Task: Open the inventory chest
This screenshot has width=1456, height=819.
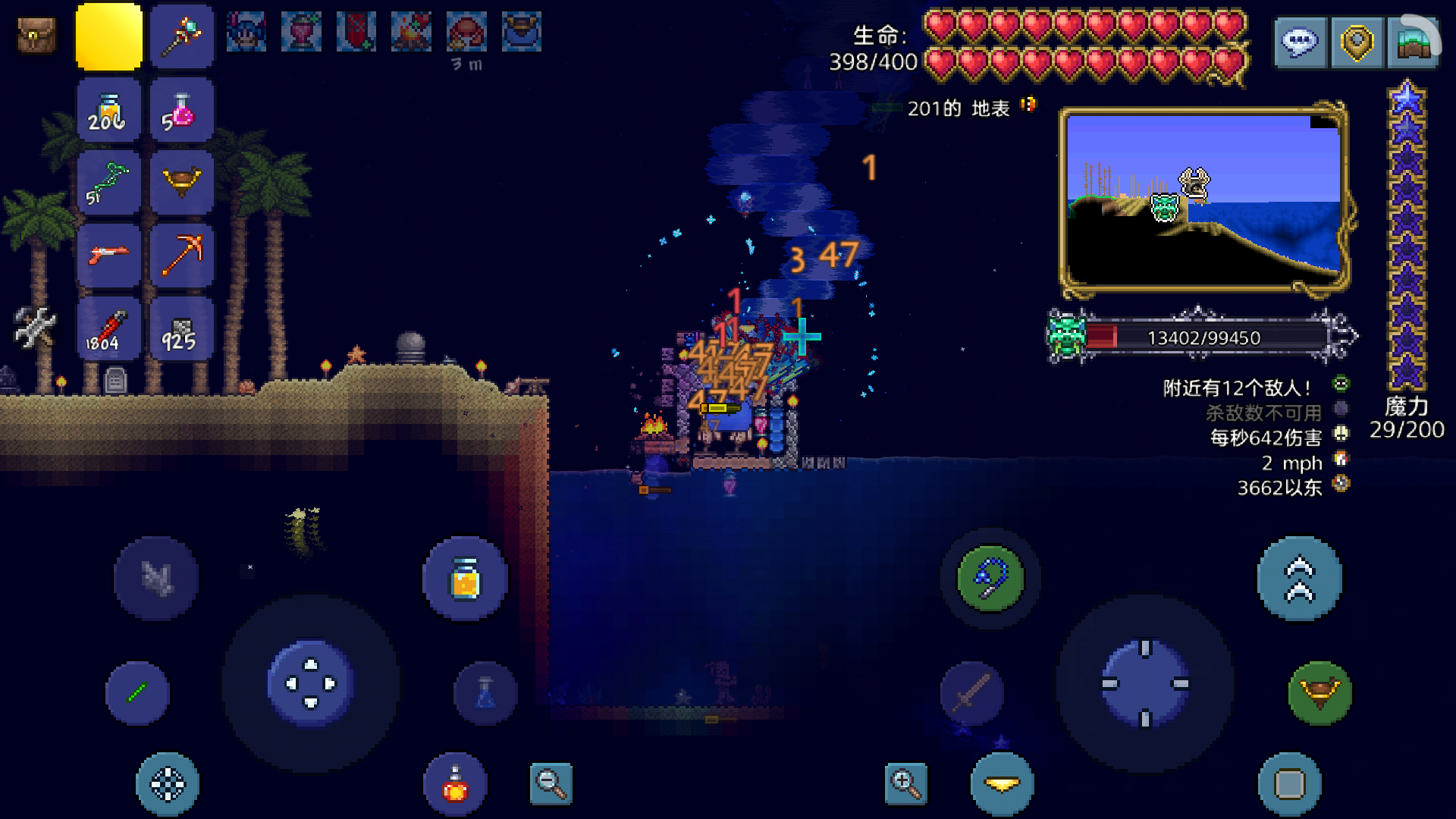Action: point(36,36)
